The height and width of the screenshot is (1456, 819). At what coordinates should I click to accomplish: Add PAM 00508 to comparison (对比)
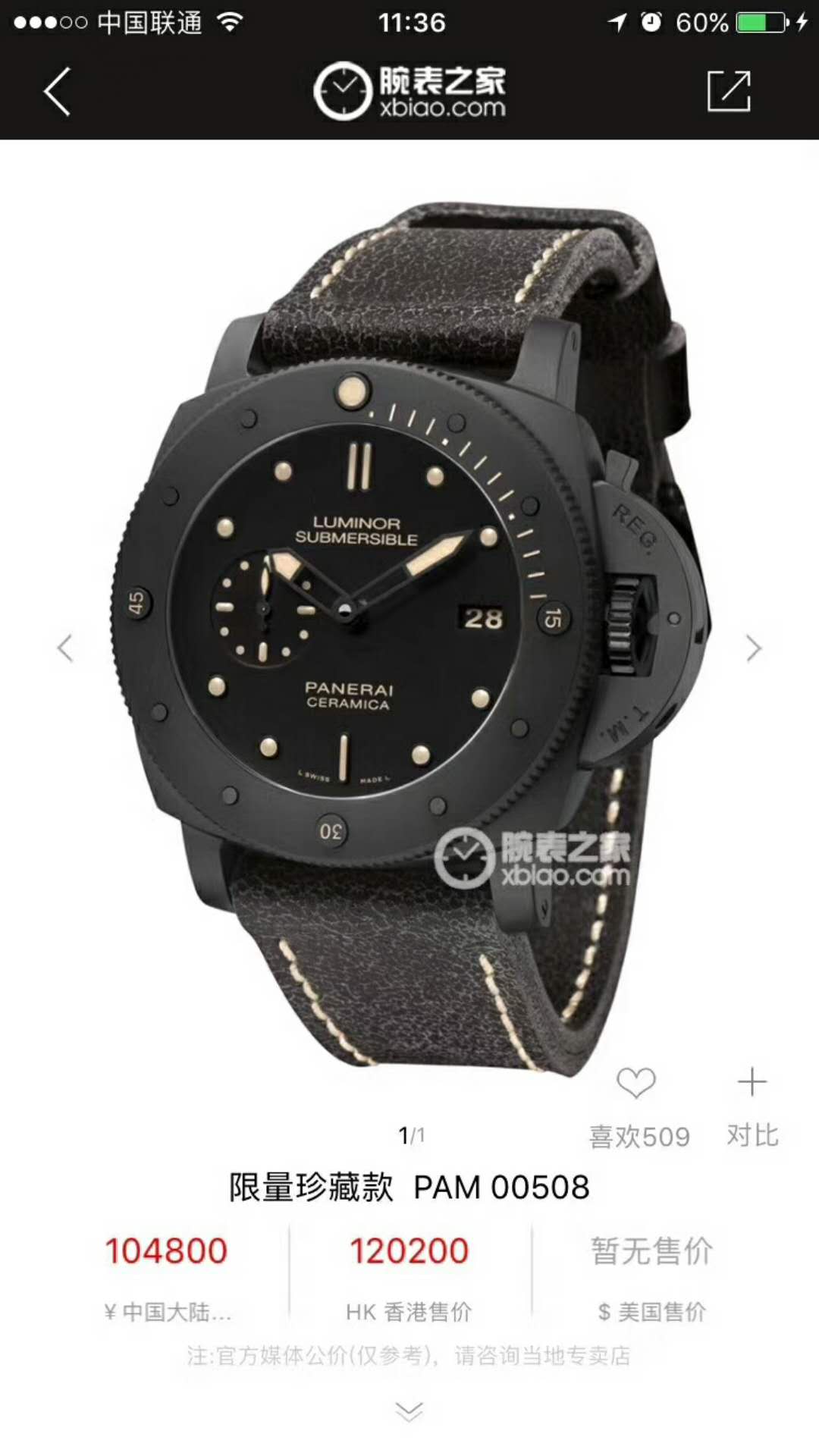(x=752, y=1083)
